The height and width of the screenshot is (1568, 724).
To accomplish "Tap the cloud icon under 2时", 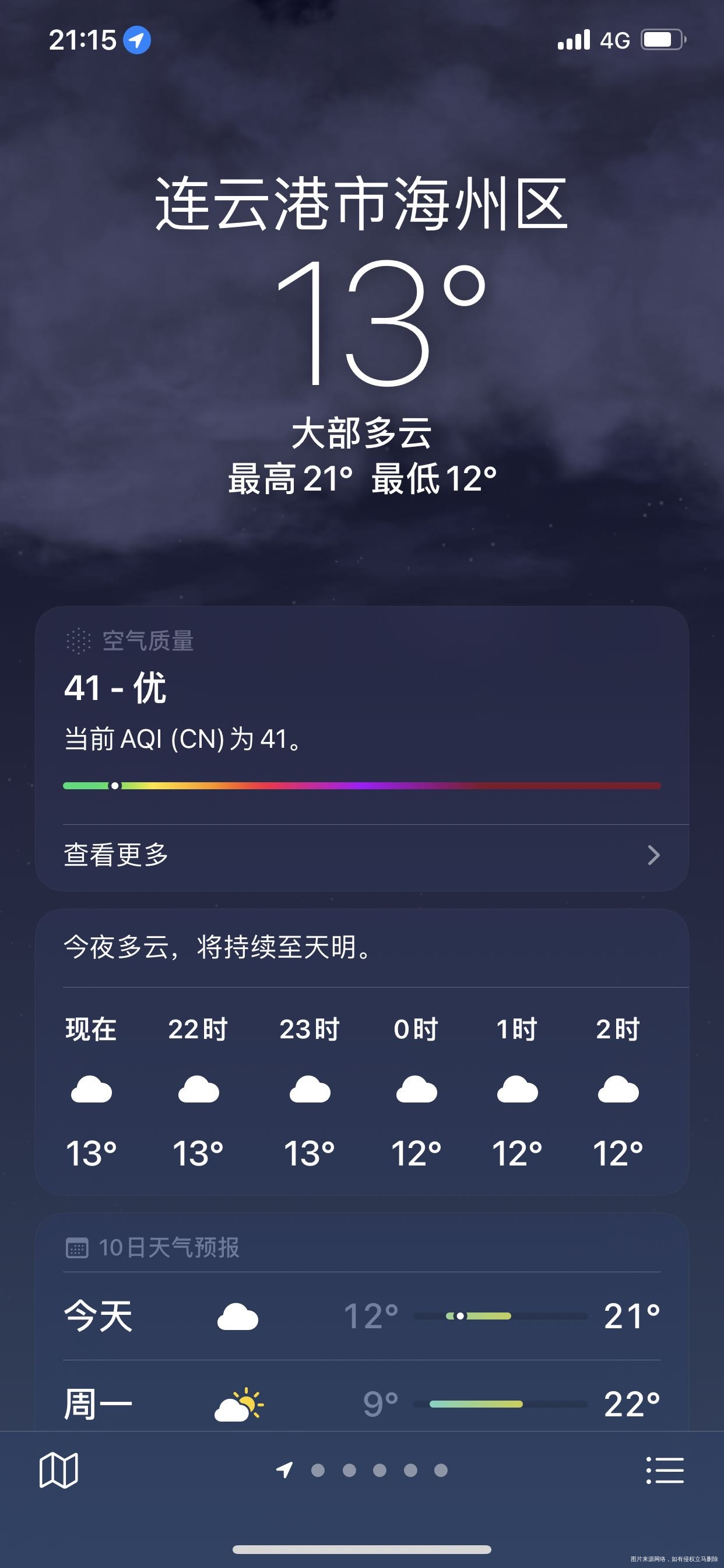I will pos(623,1090).
